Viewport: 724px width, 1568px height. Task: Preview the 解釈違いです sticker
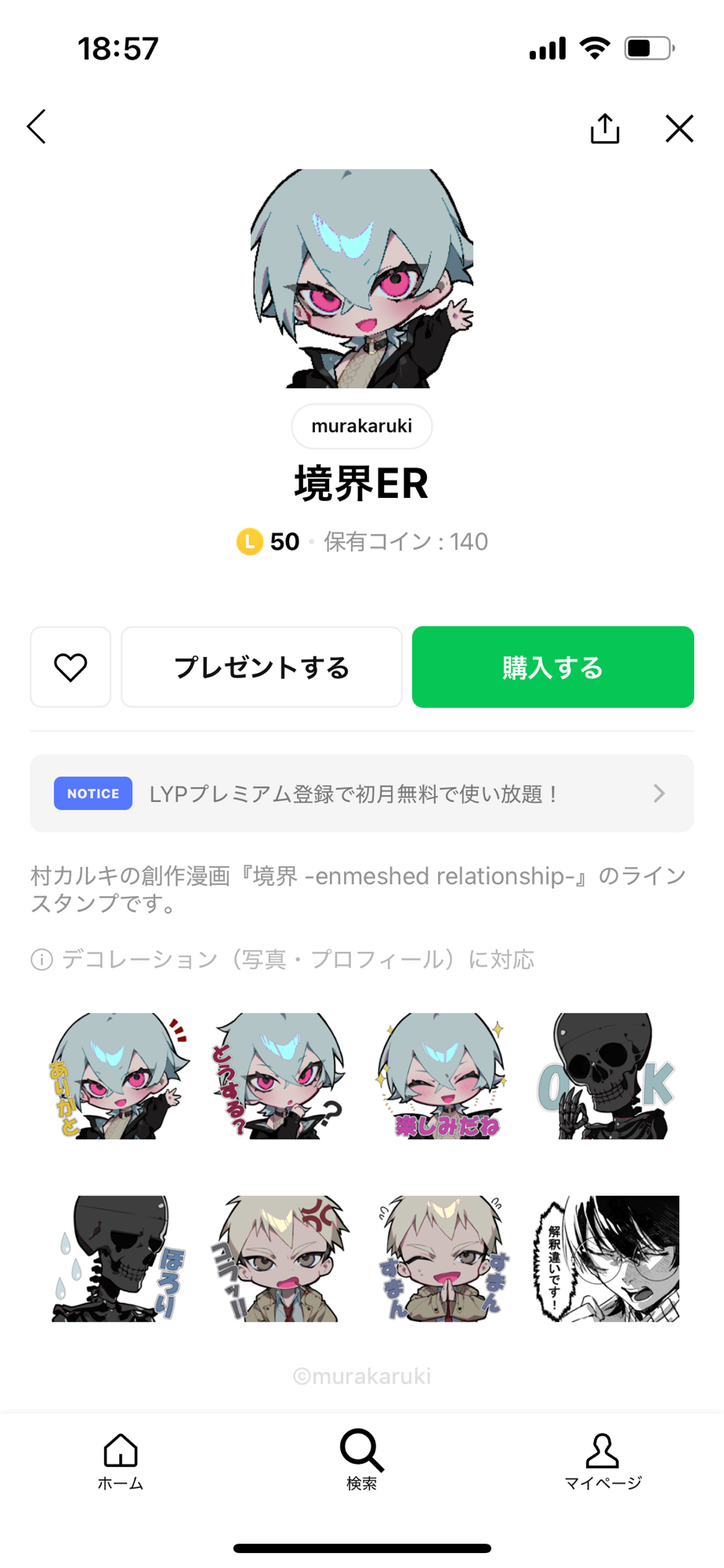[x=605, y=1258]
